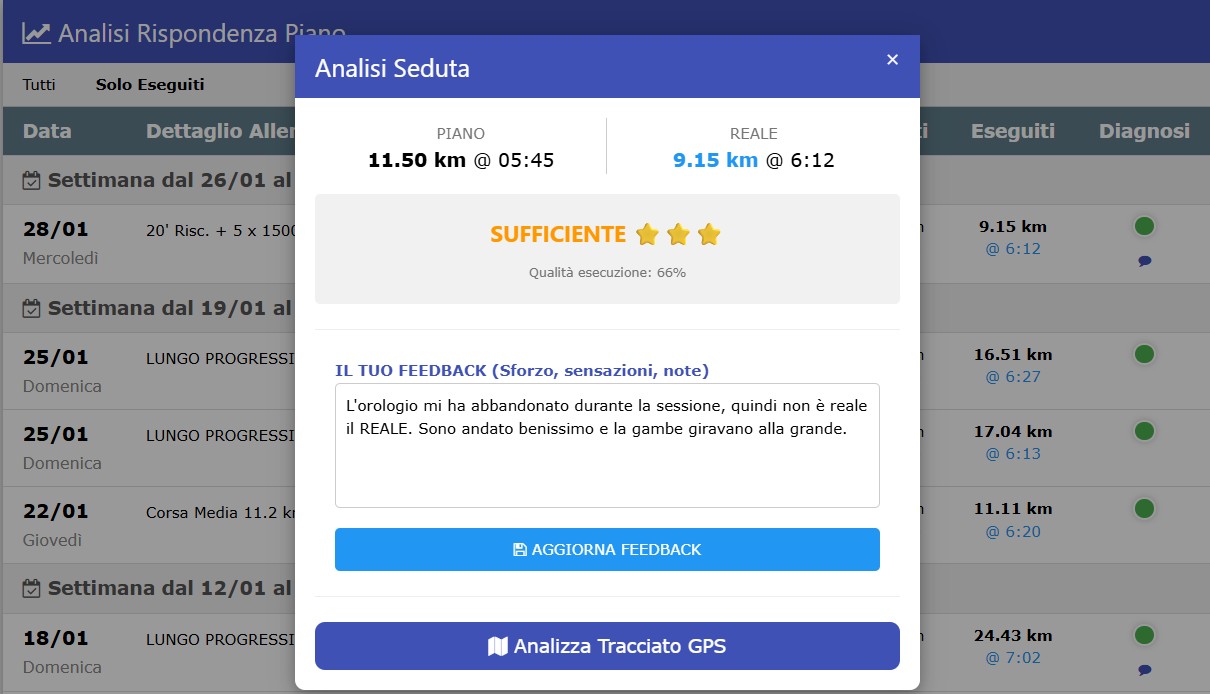
Task: Select the Solo Eseguiti filter
Action: tap(150, 85)
